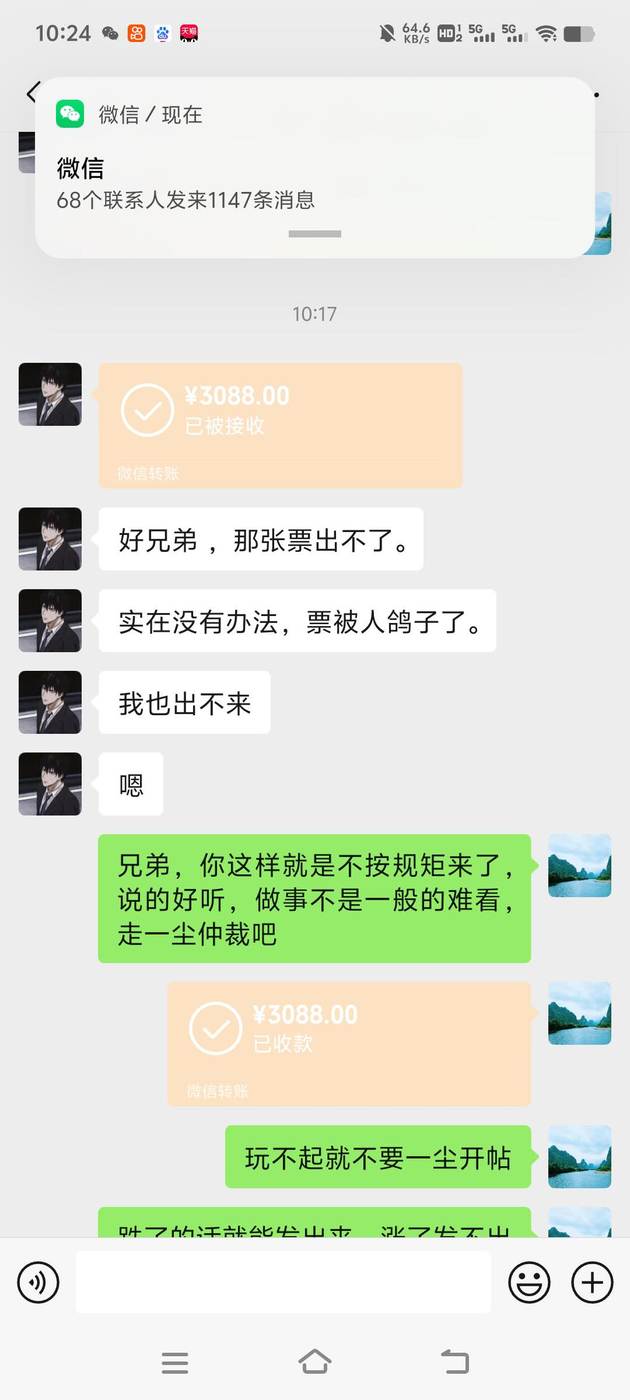The image size is (630, 1400).
Task: Go back using the top-left arrow
Action: click(x=31, y=93)
